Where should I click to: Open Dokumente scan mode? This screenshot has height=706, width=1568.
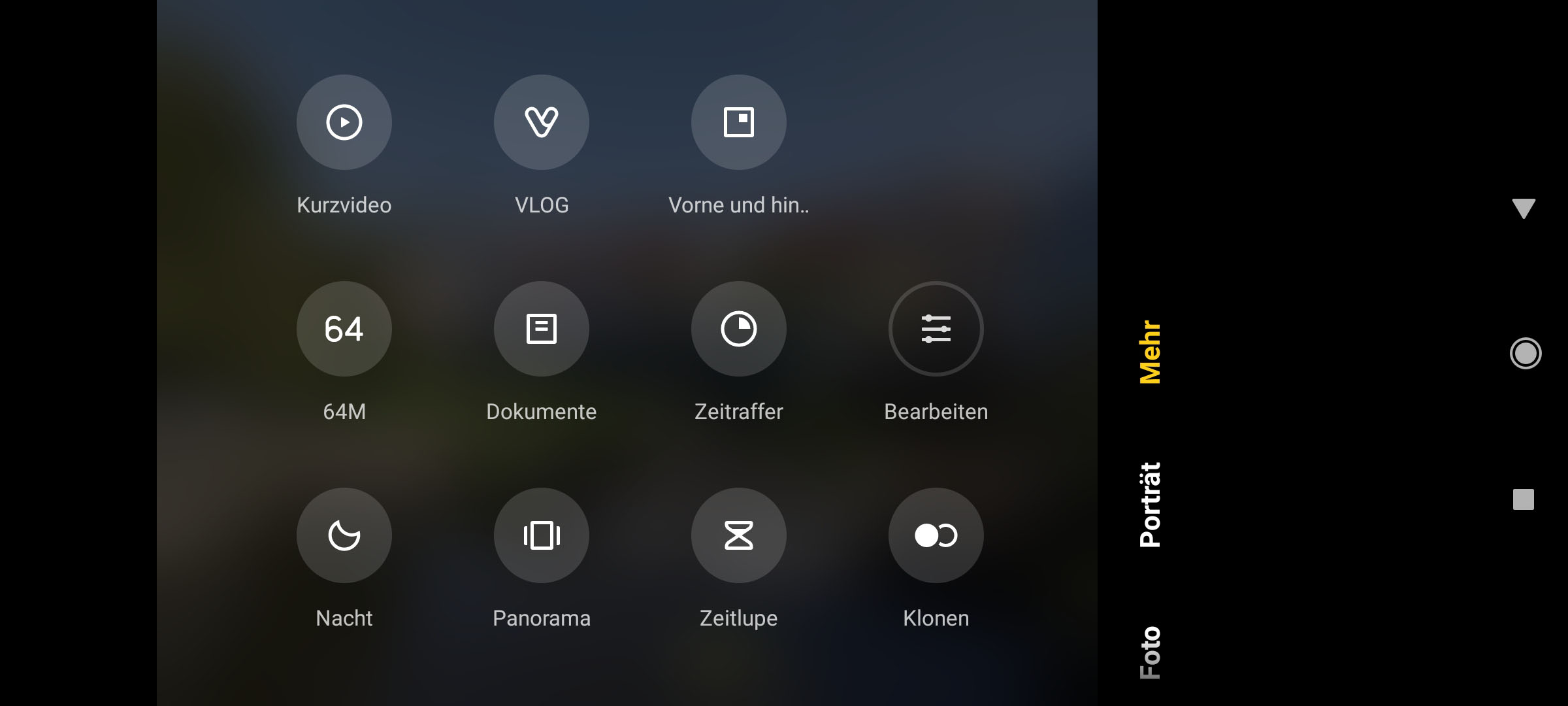[542, 329]
